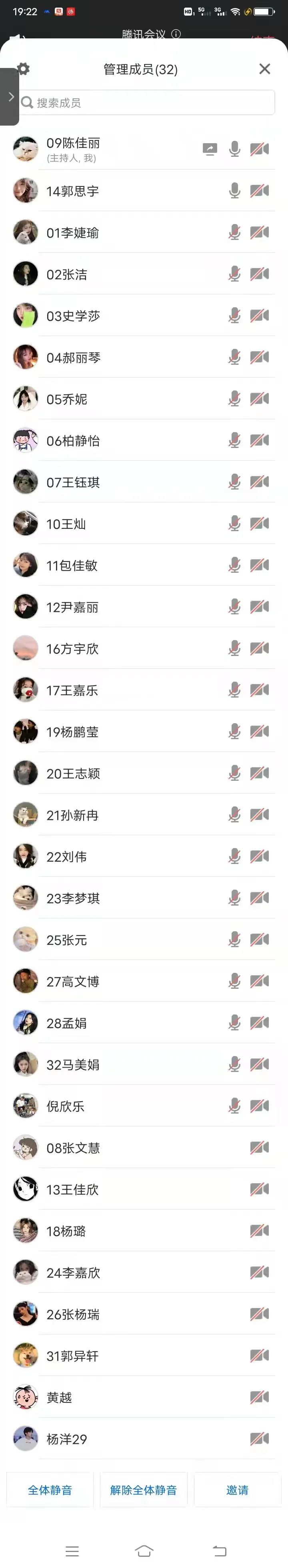The height and width of the screenshot is (1568, 288).
Task: Tap the screen share icon for 09陈佳丽
Action: [210, 149]
